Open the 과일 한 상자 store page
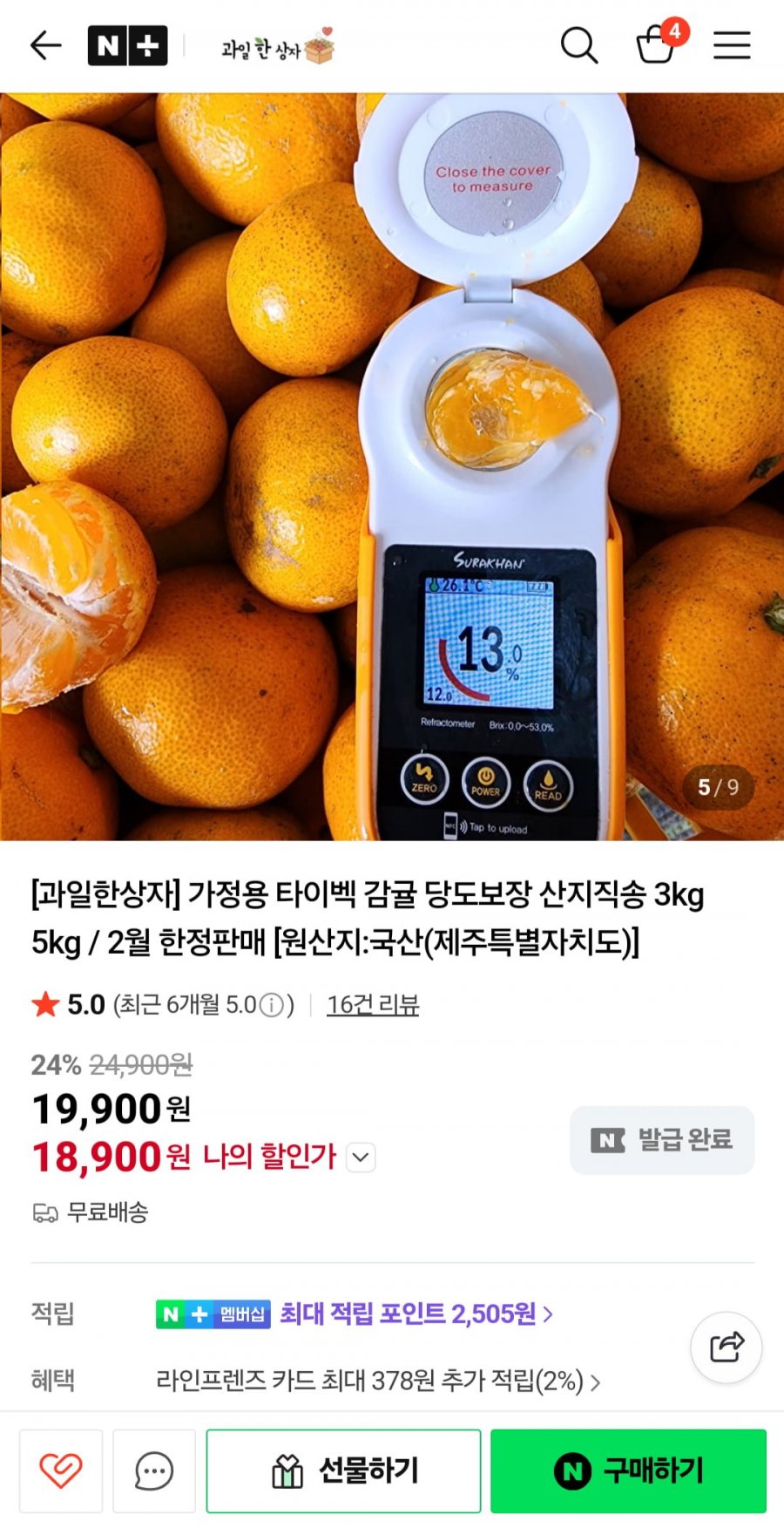784x1528 pixels. coord(275,48)
